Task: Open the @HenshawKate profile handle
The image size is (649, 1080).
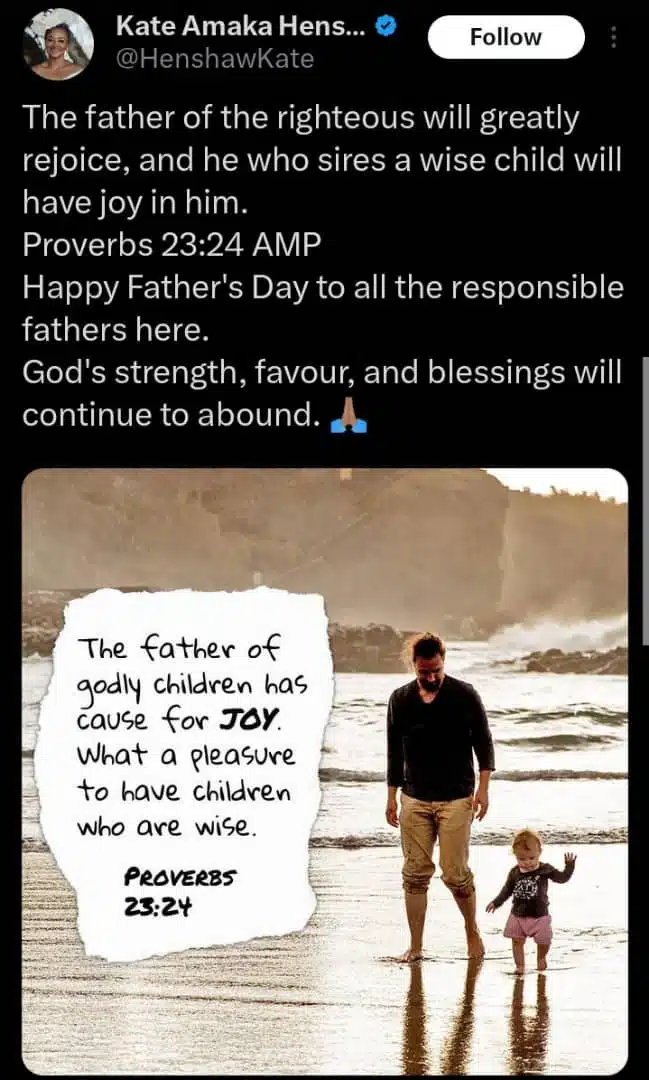Action: point(215,59)
